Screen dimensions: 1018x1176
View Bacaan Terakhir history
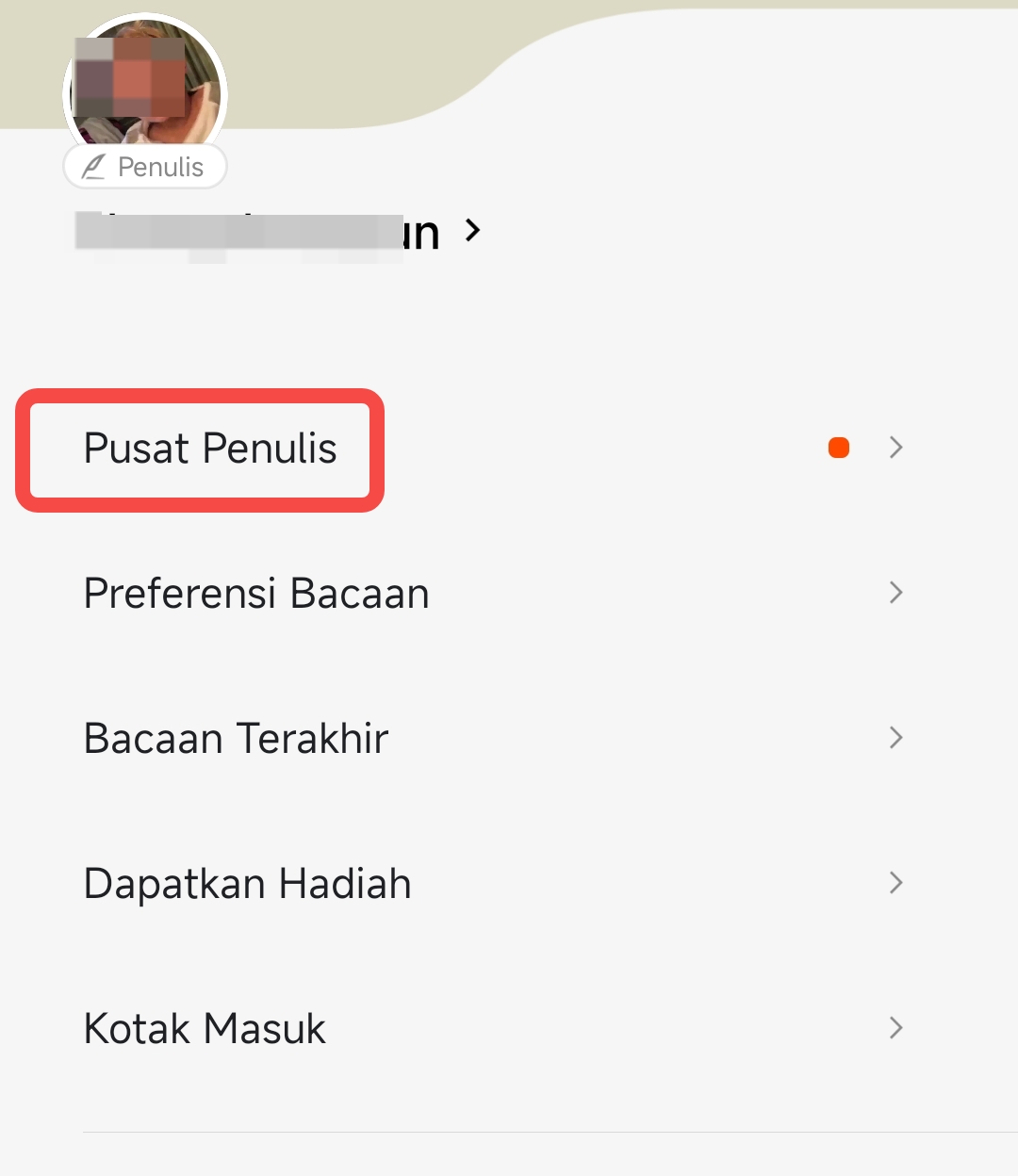[236, 739]
